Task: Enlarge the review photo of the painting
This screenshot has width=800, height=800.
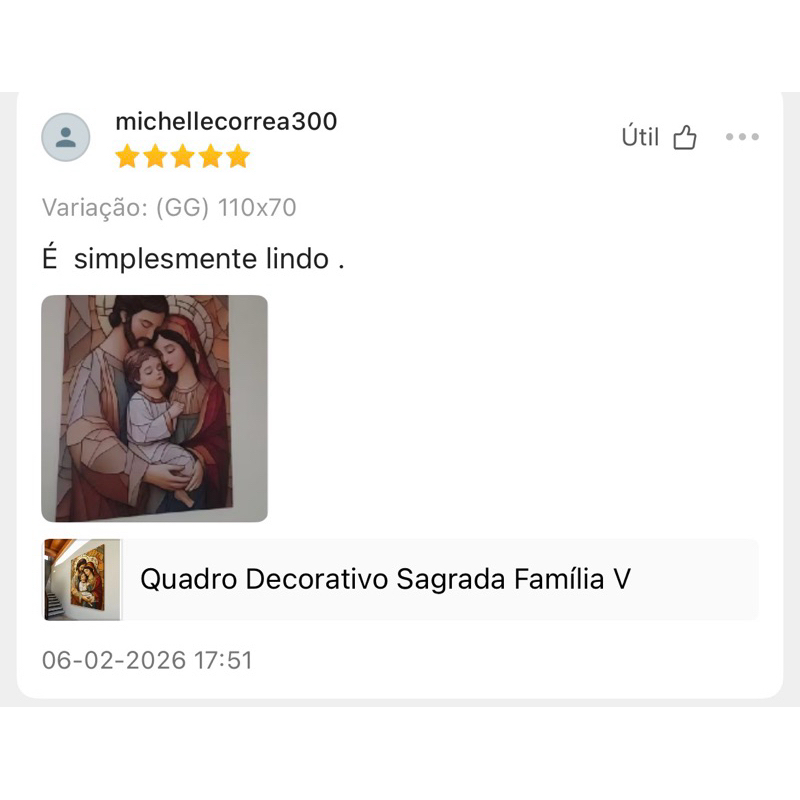Action: tap(154, 408)
